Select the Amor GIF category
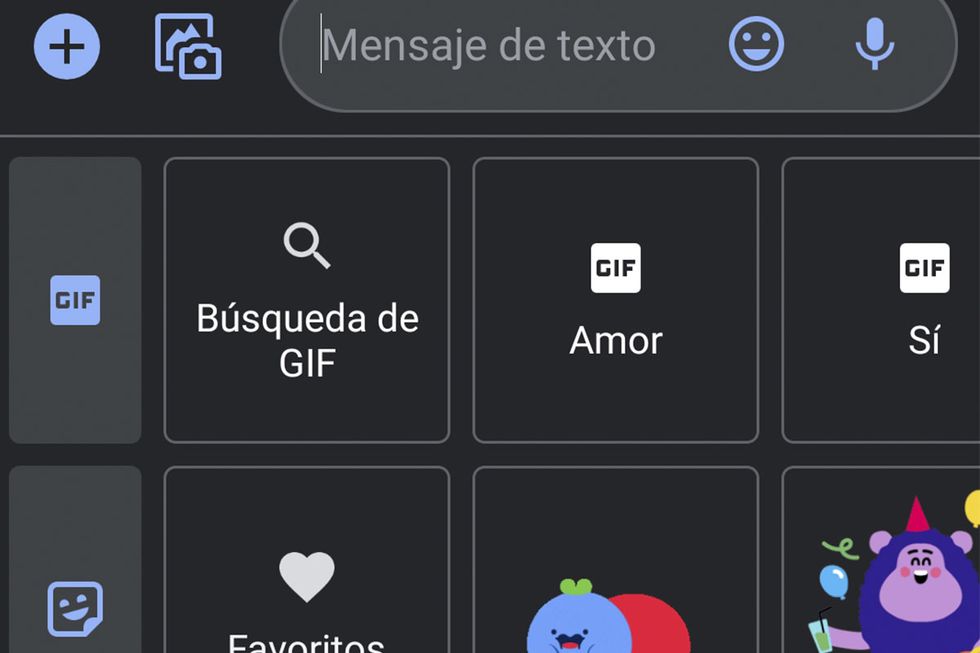The height and width of the screenshot is (653, 980). click(615, 300)
